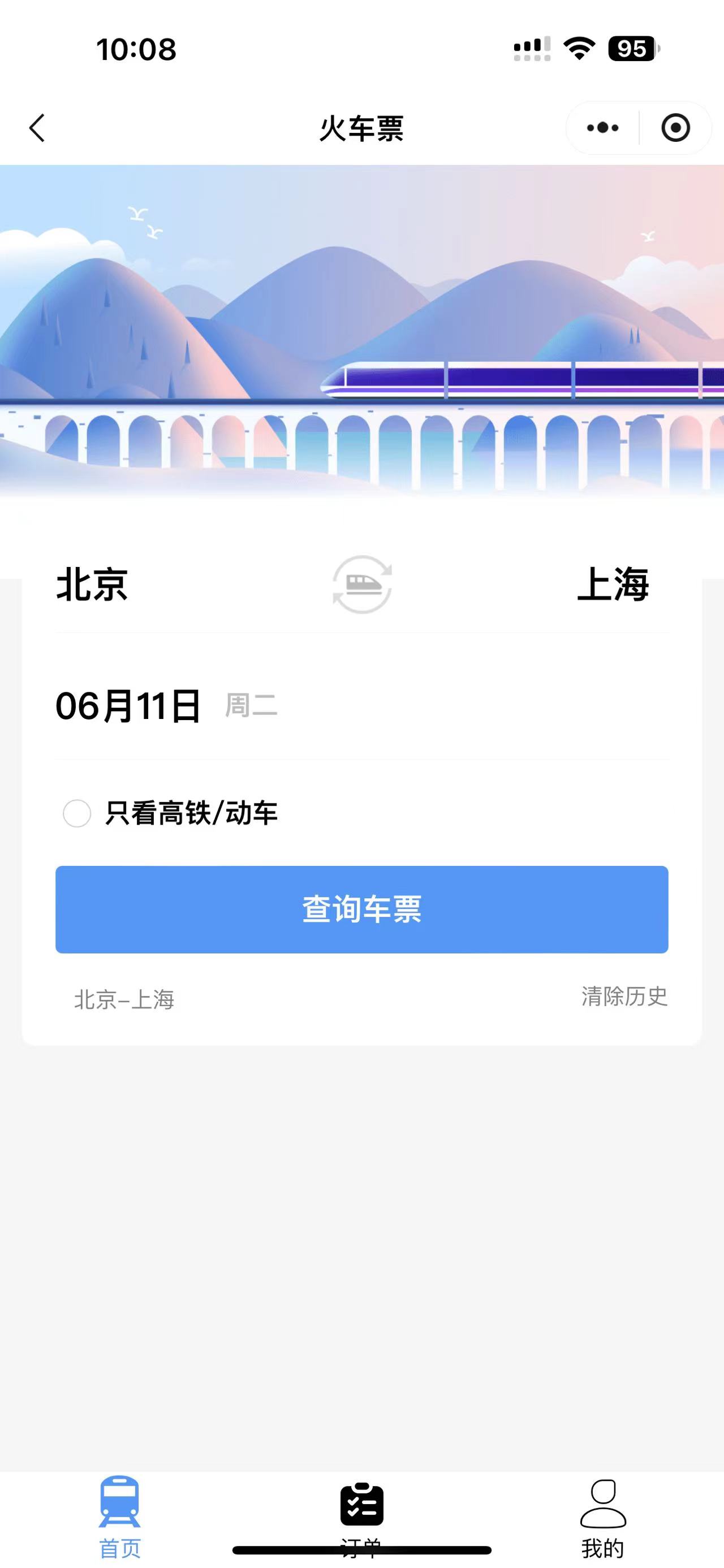Open the mini program overflow menu
Image resolution: width=724 pixels, height=1568 pixels.
coord(602,128)
